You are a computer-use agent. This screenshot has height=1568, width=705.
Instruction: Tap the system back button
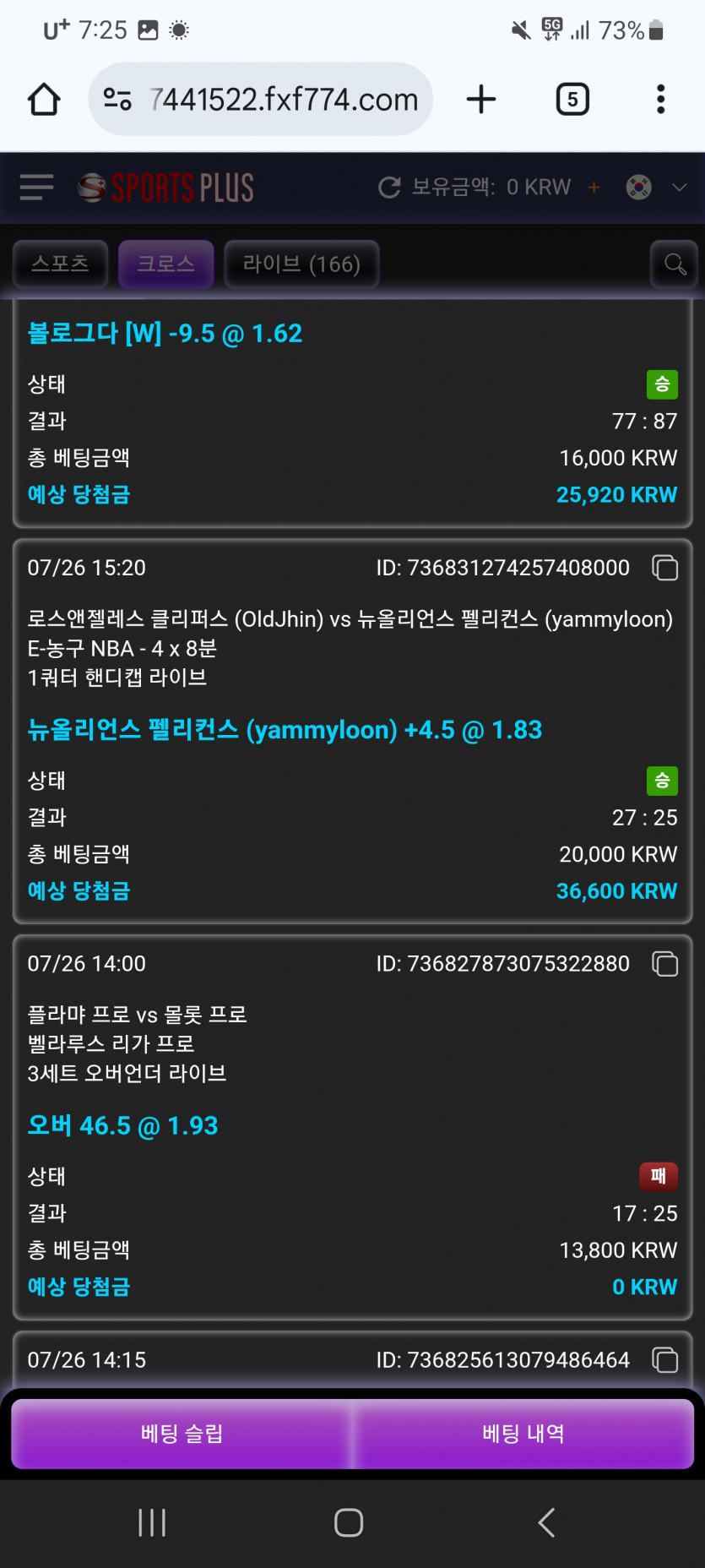tap(546, 1522)
